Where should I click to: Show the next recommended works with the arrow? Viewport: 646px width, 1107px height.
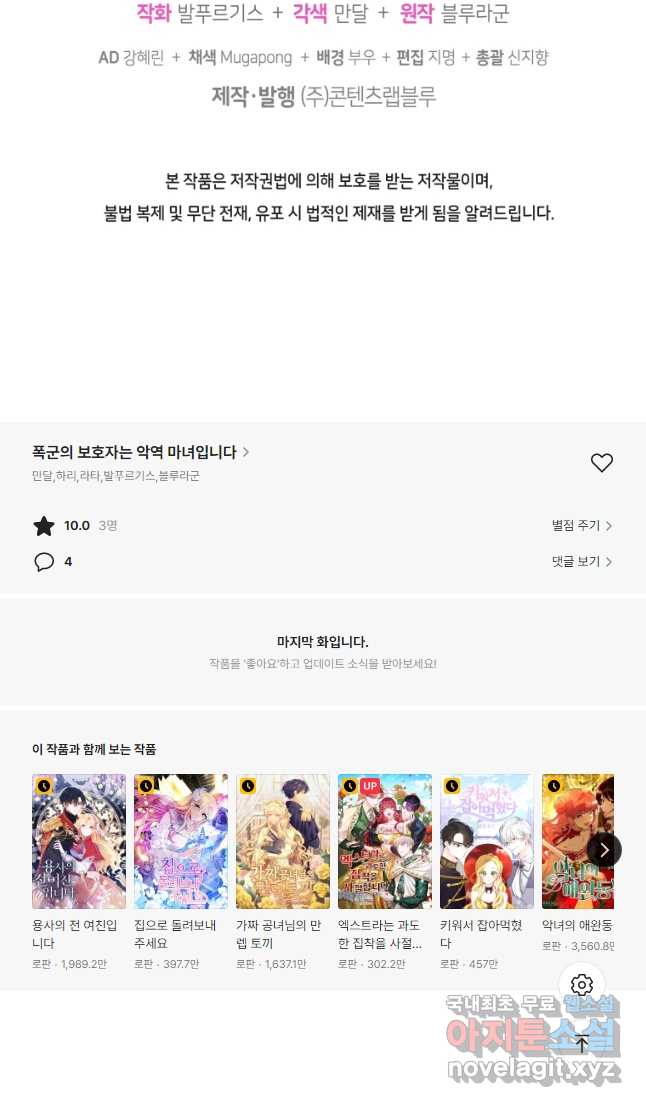[604, 850]
